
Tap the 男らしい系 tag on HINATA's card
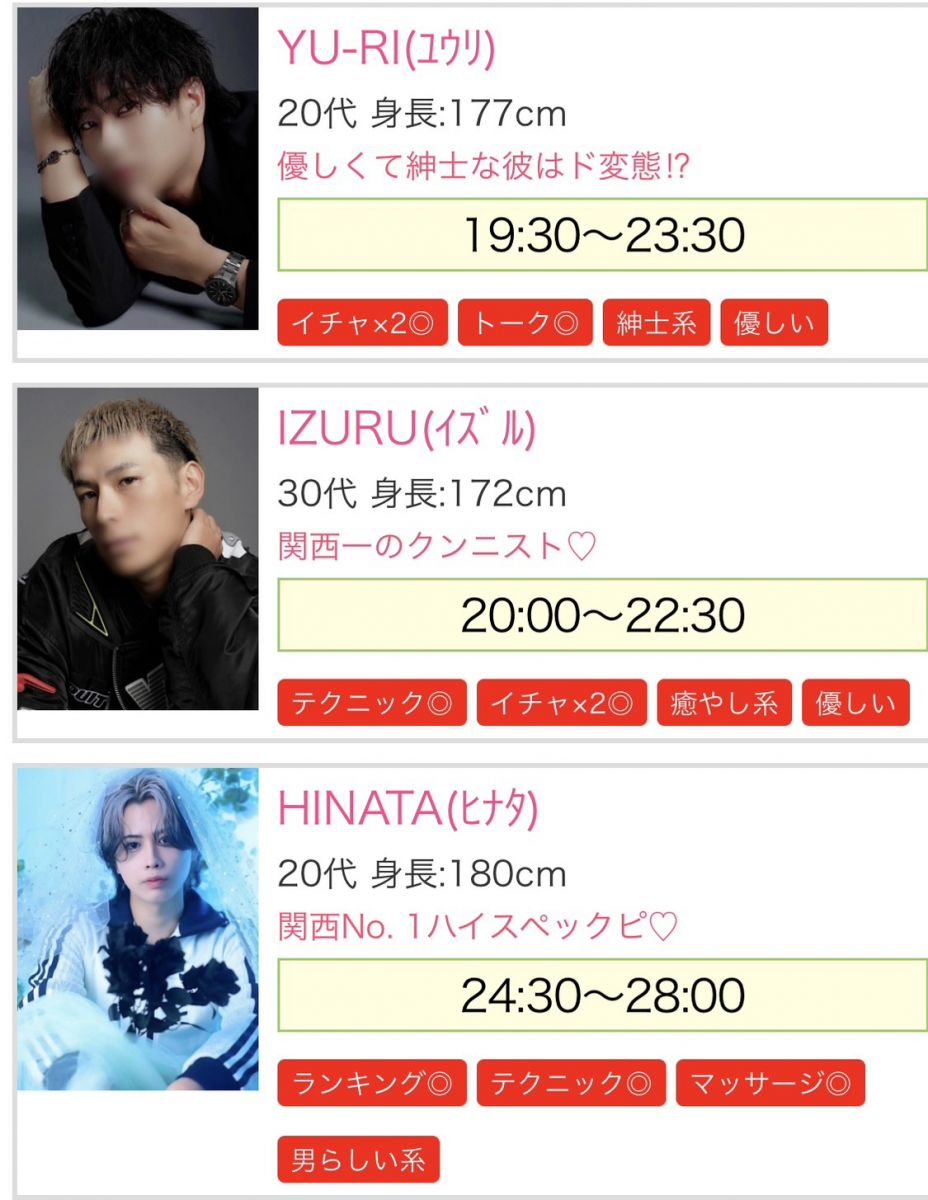click(x=358, y=1160)
